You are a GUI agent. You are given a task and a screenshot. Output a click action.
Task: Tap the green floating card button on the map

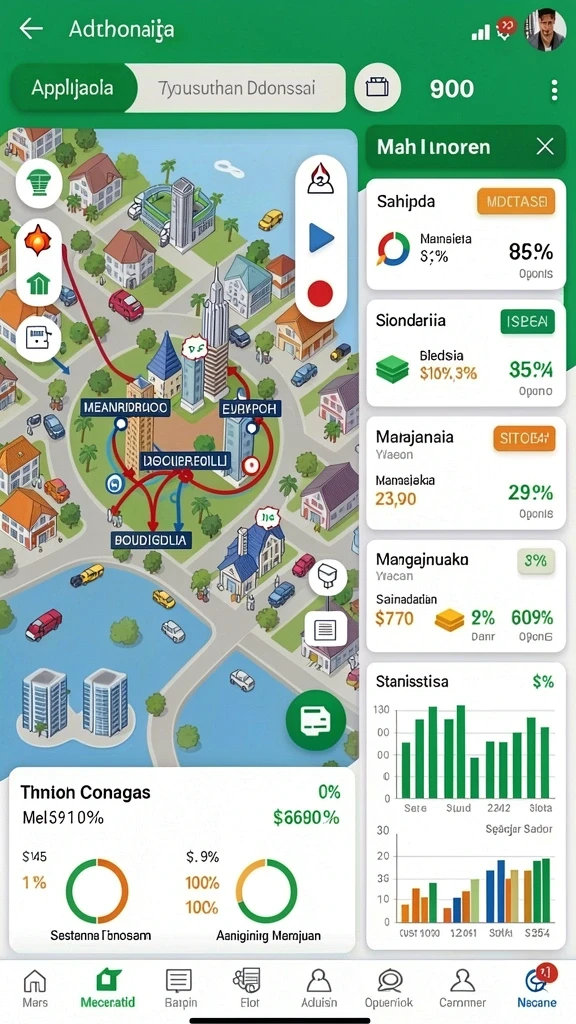pyautogui.click(x=316, y=720)
